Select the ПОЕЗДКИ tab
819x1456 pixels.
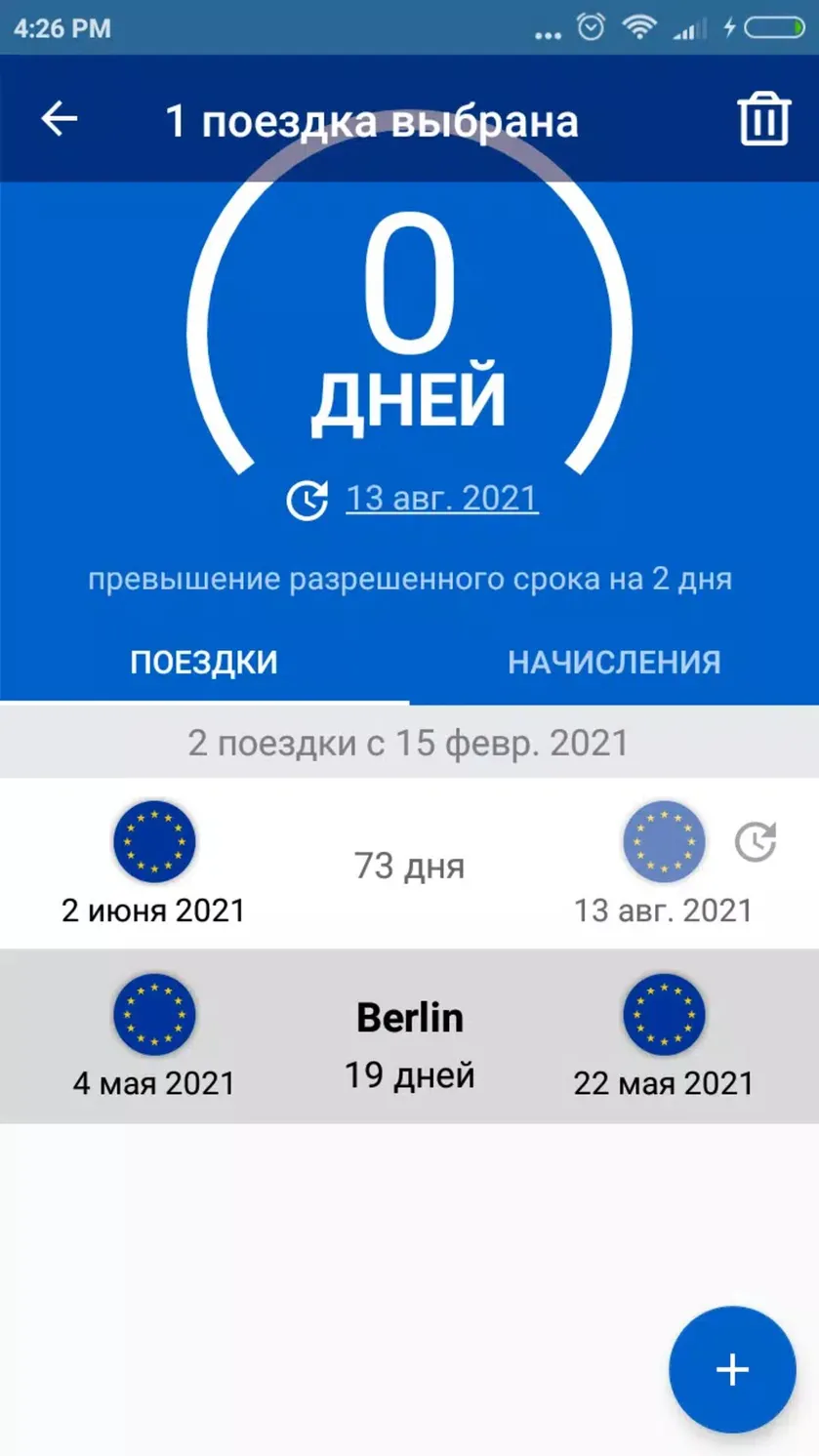(204, 663)
